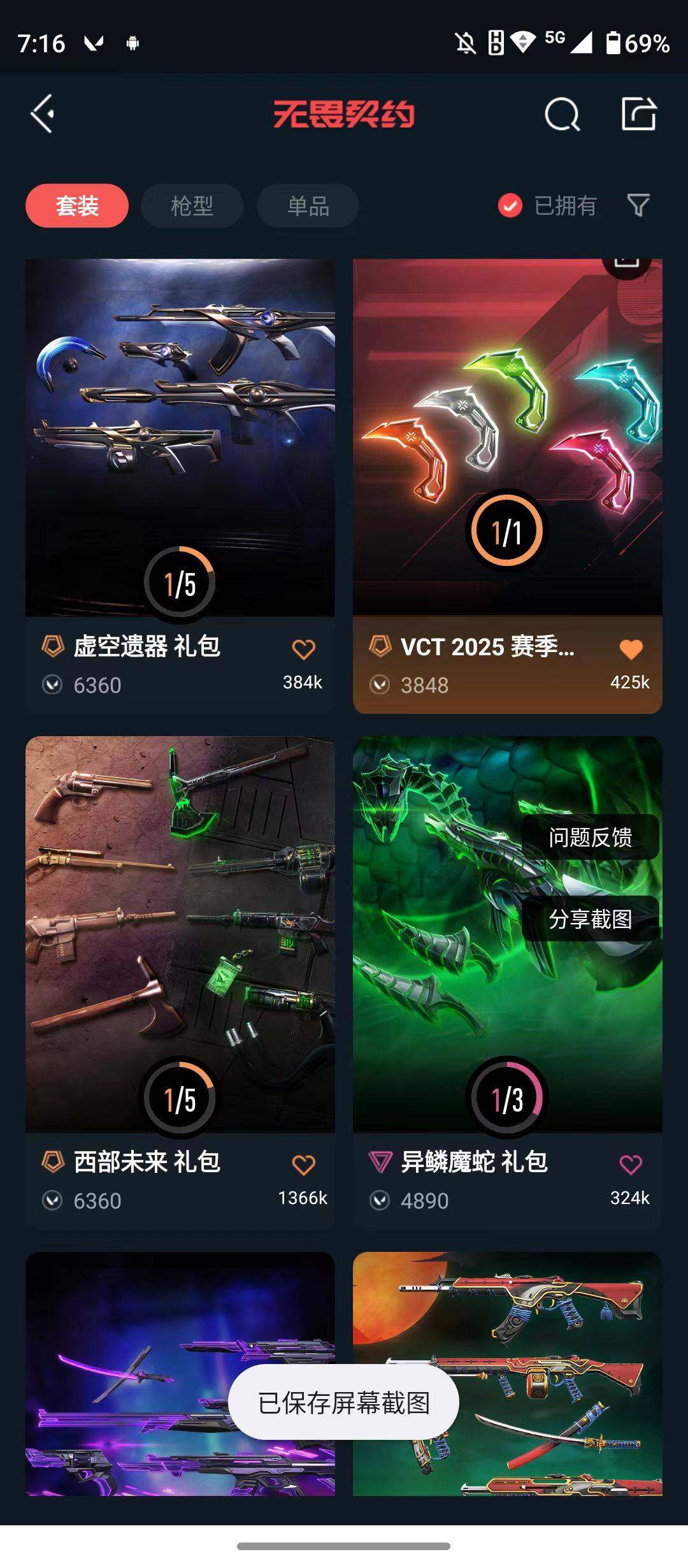Switch to the 单品 tab

pyautogui.click(x=308, y=206)
